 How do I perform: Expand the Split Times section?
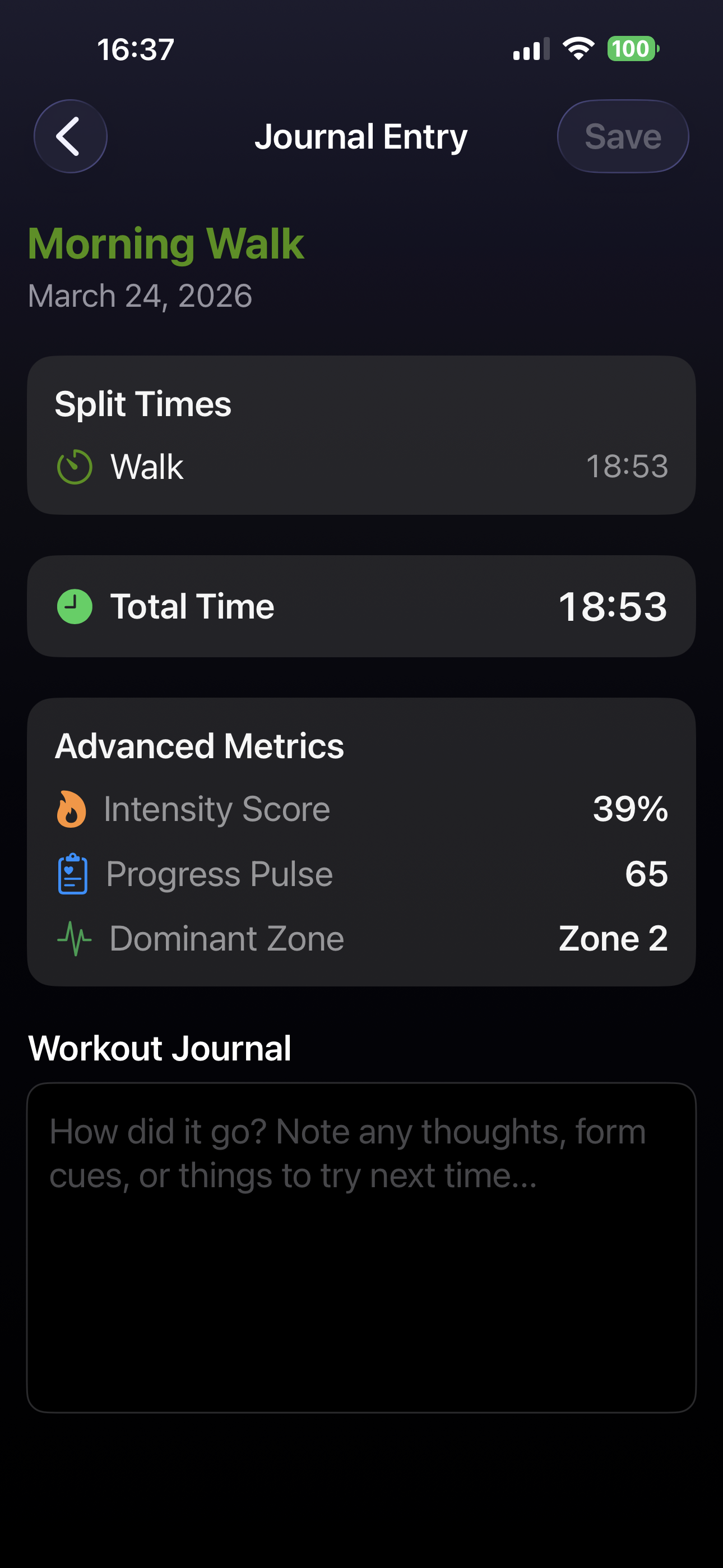click(x=143, y=403)
